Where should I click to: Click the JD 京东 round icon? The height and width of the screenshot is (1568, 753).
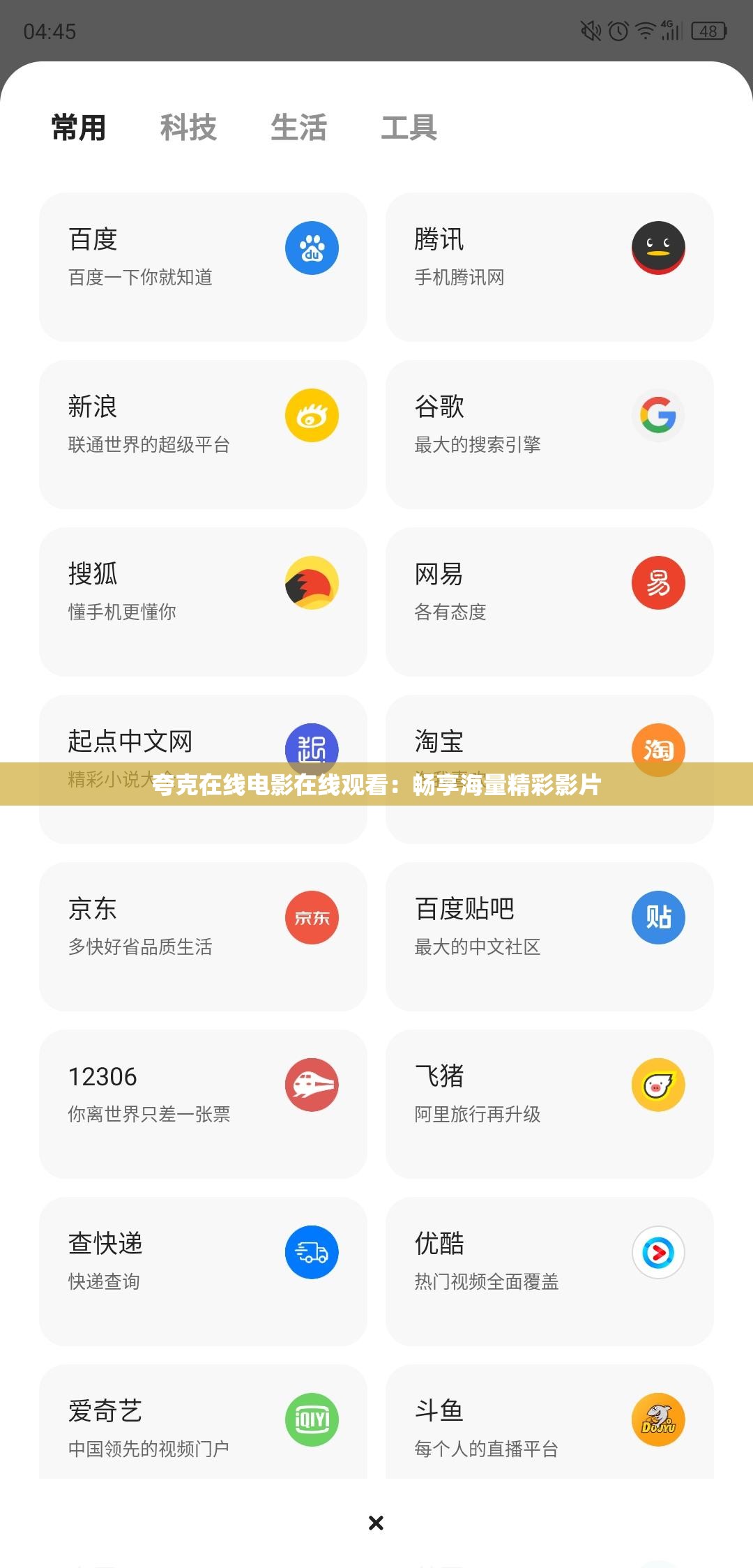tap(311, 917)
